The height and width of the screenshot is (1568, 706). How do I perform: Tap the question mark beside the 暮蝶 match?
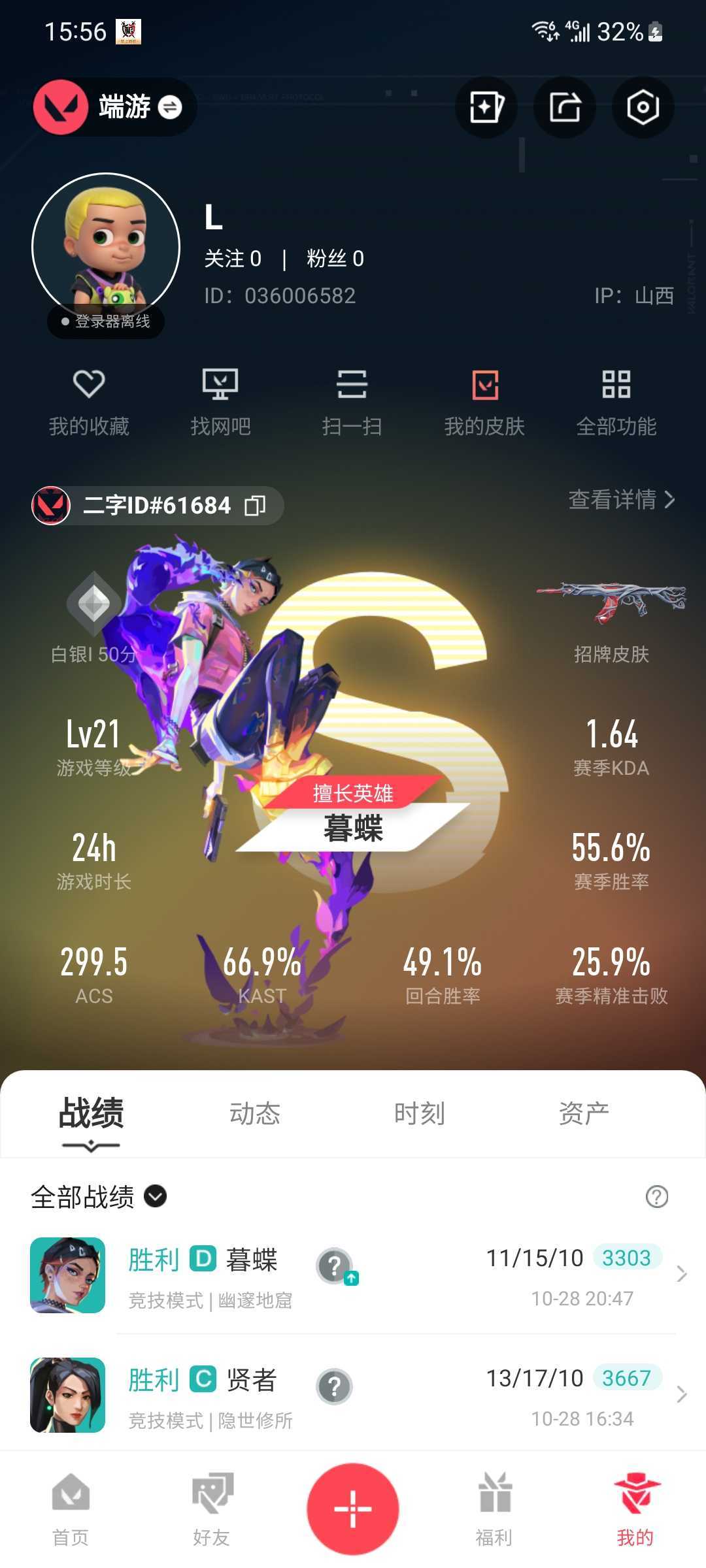[x=333, y=1263]
